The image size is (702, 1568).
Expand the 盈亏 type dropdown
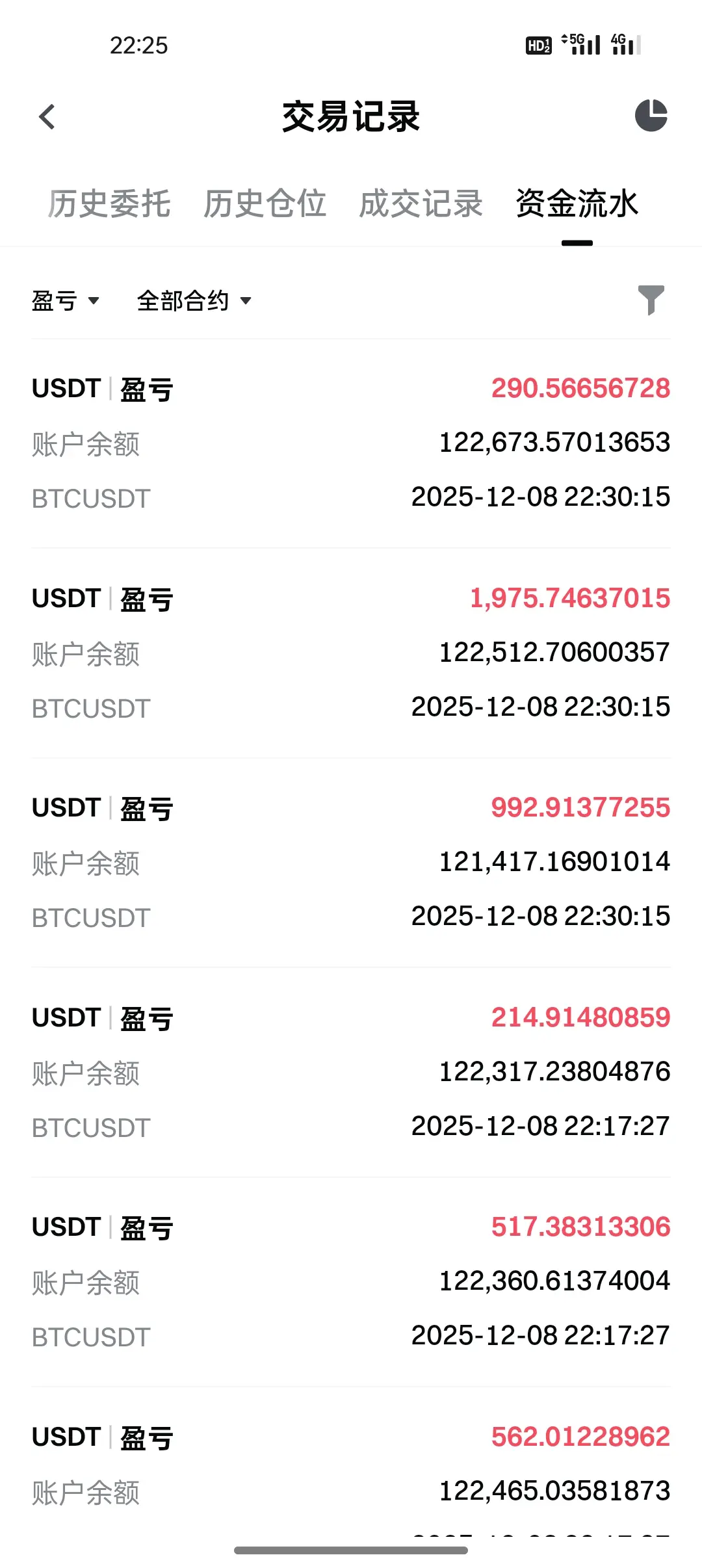(x=65, y=300)
